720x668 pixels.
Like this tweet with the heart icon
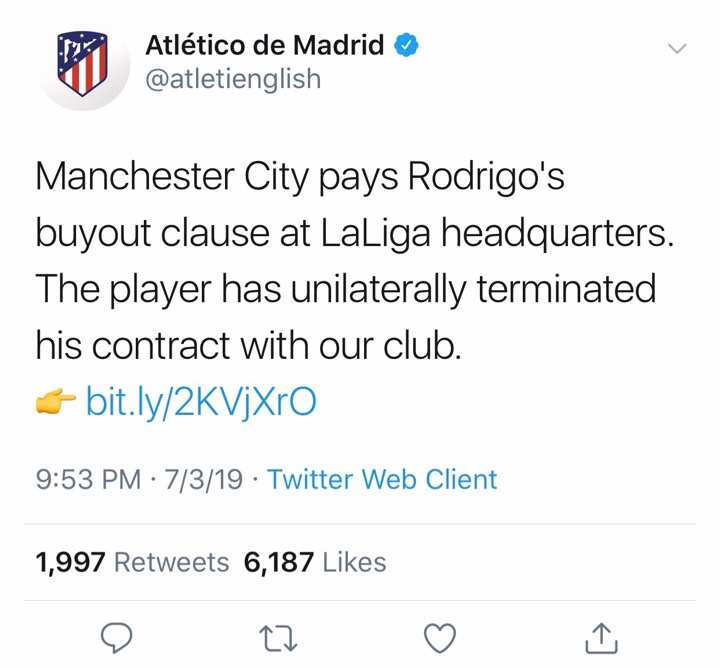click(440, 636)
